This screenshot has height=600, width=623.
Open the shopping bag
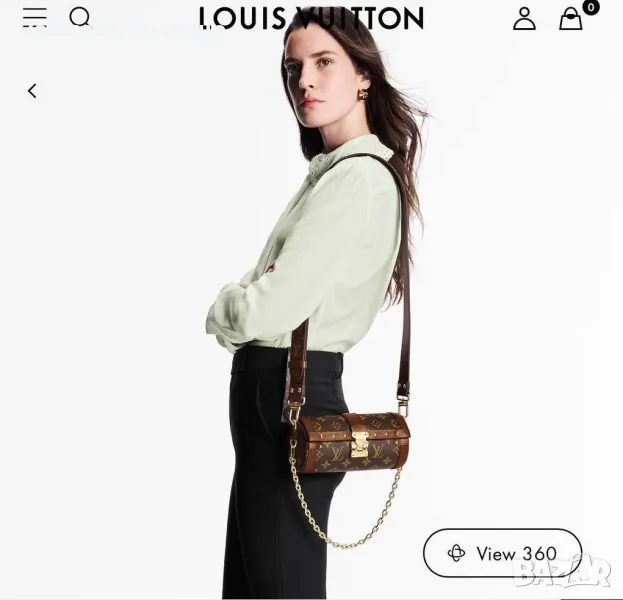pyautogui.click(x=571, y=19)
